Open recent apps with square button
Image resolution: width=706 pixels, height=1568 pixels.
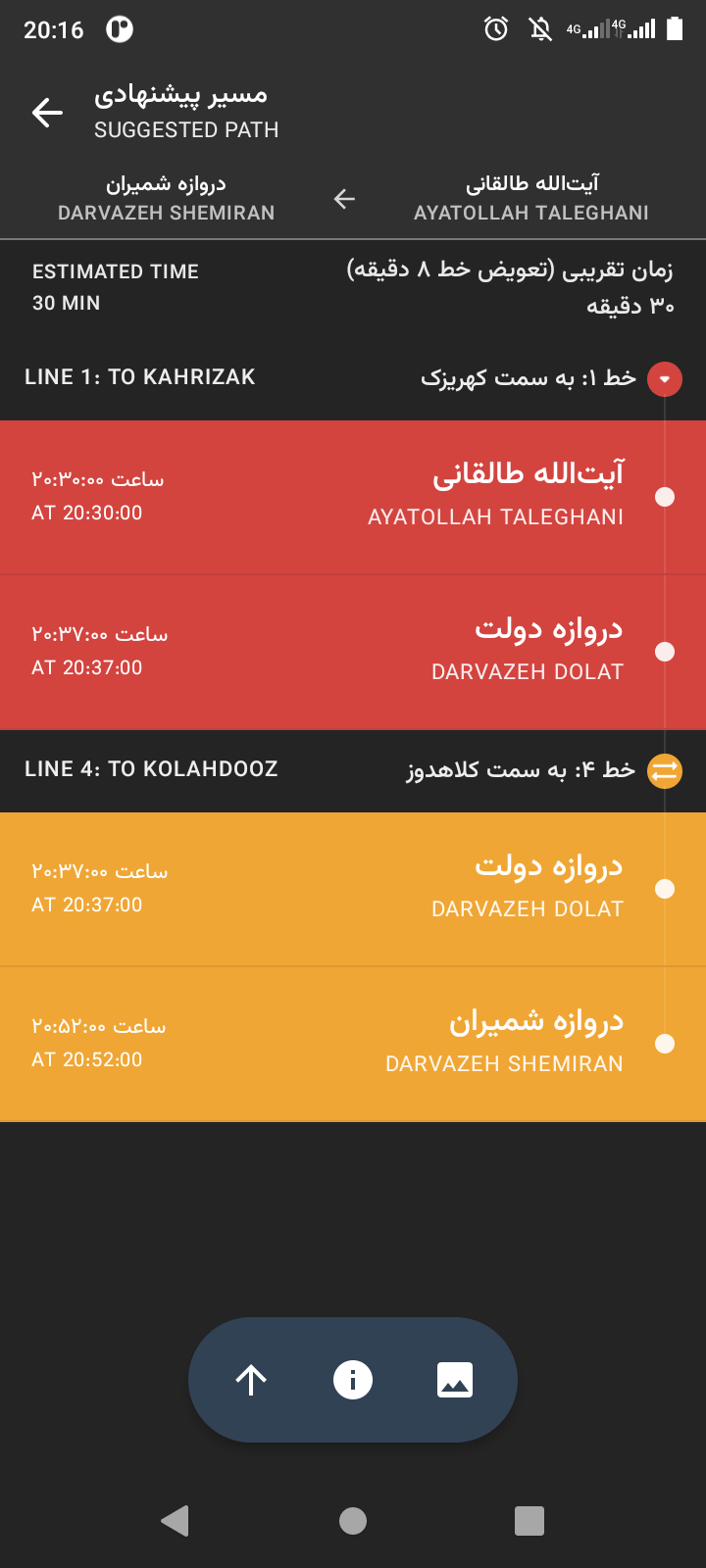pos(529,1521)
